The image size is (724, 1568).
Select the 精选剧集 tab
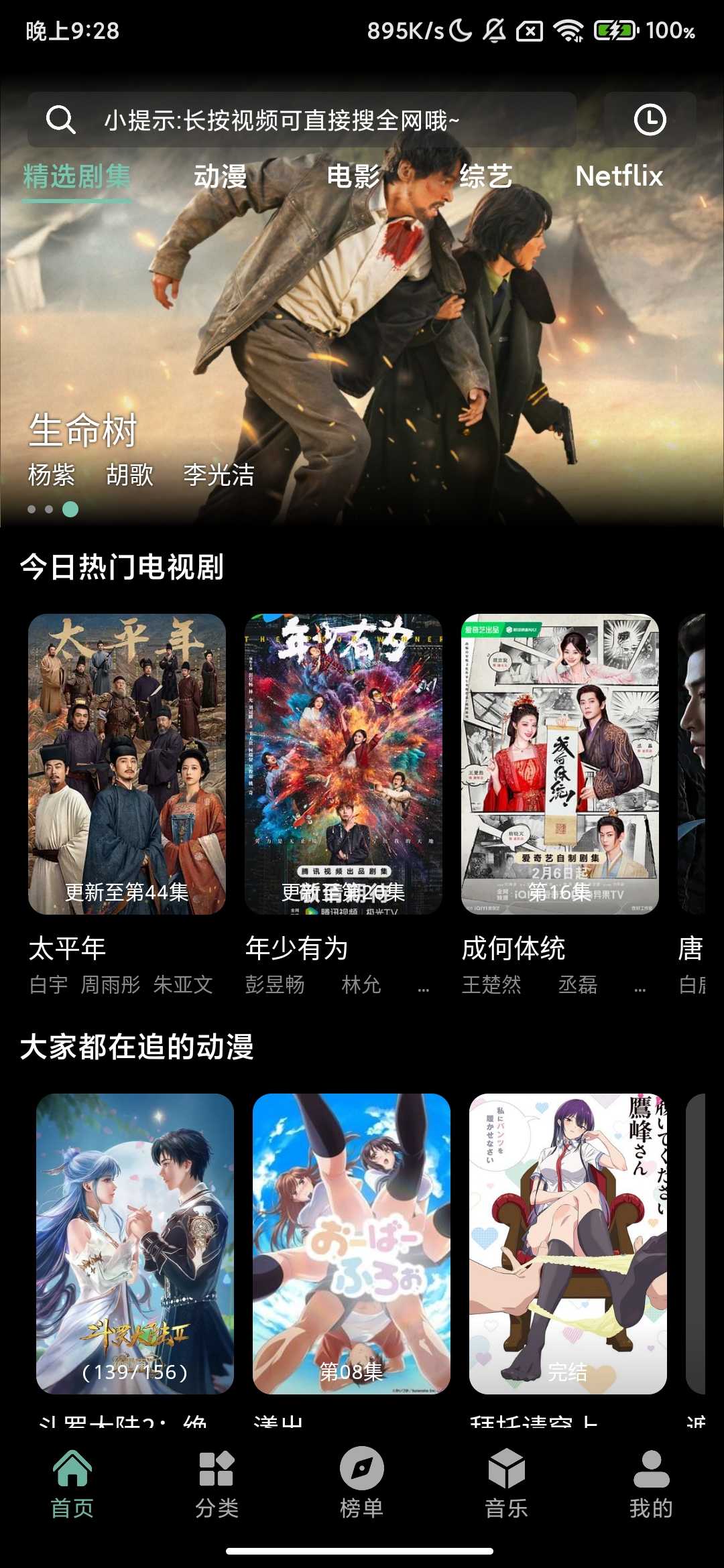pos(77,176)
